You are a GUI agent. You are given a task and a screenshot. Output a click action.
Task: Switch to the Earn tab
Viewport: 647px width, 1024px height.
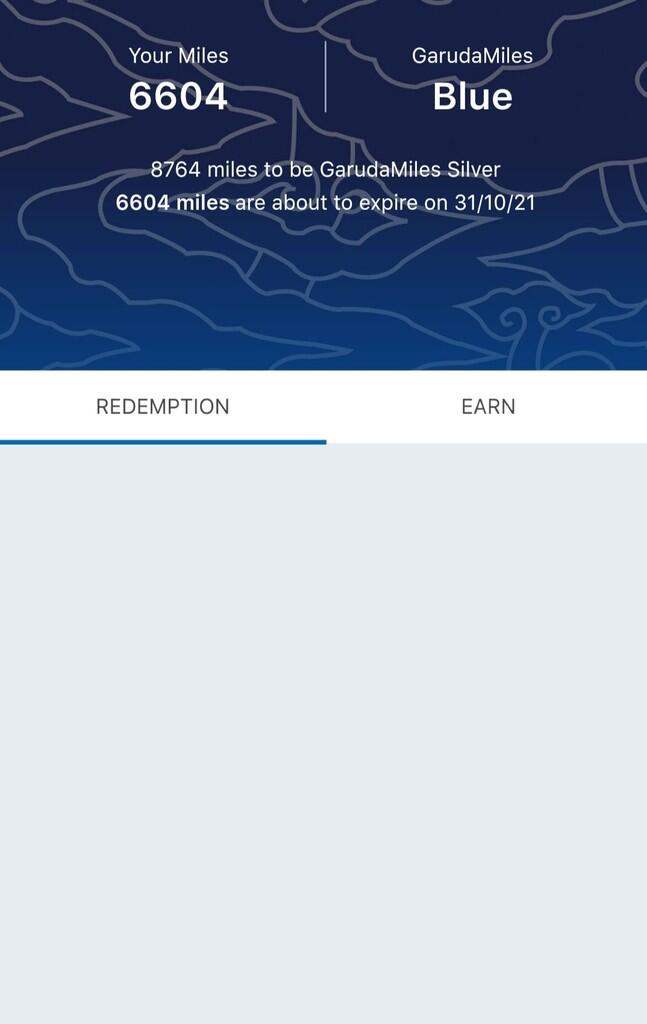click(488, 407)
